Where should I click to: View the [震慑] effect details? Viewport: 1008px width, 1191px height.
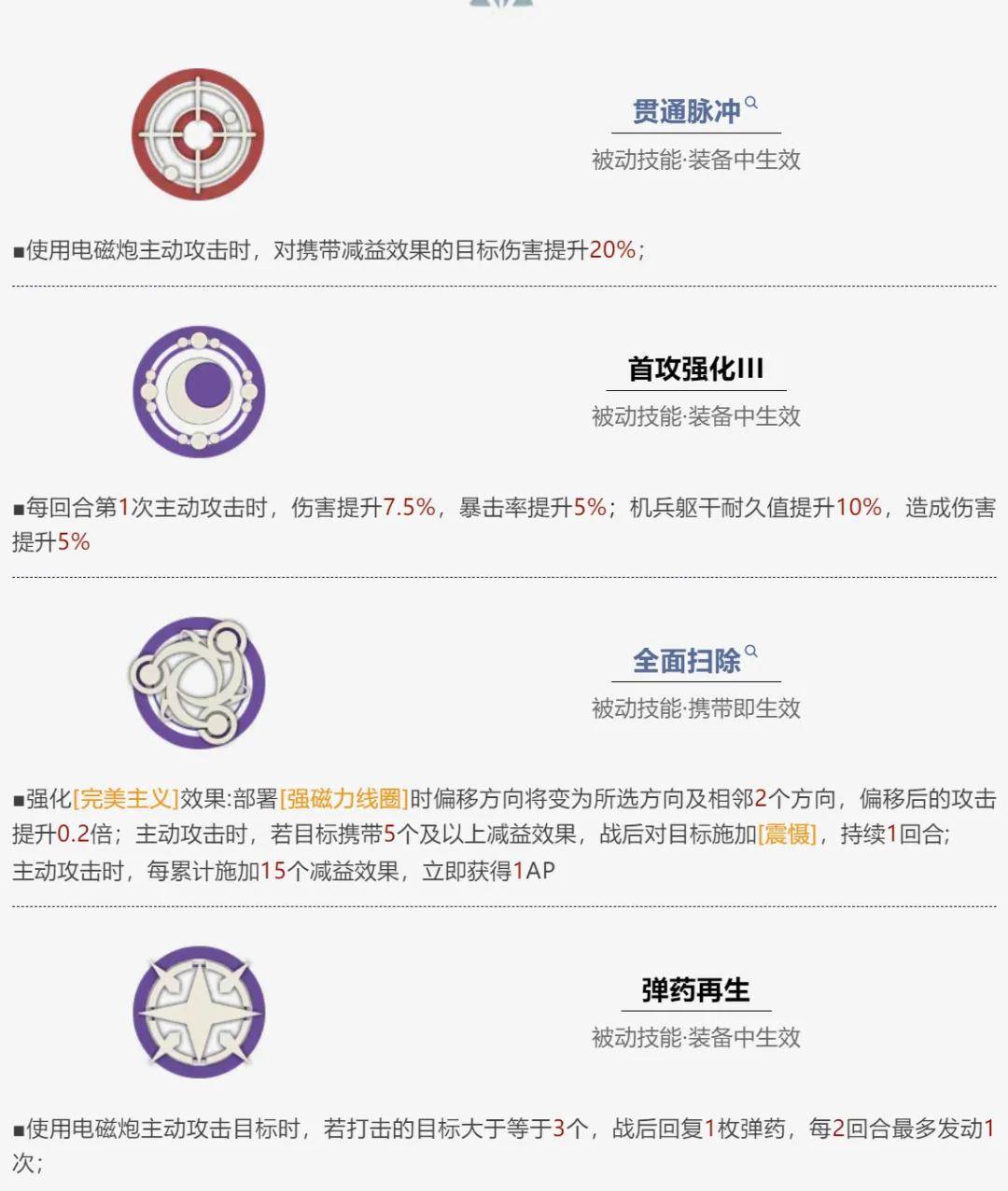(x=788, y=834)
